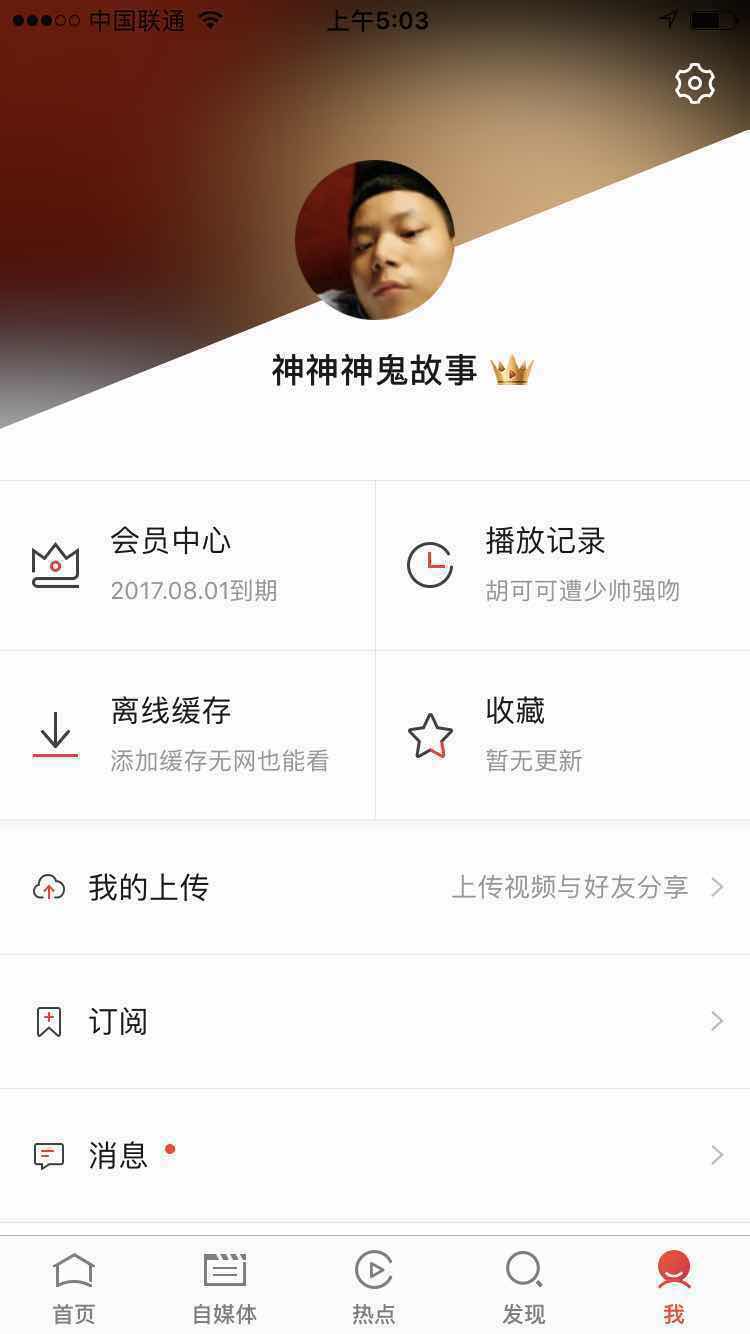Open 胡可可遭少帅强吻 recent playback link

(x=584, y=591)
